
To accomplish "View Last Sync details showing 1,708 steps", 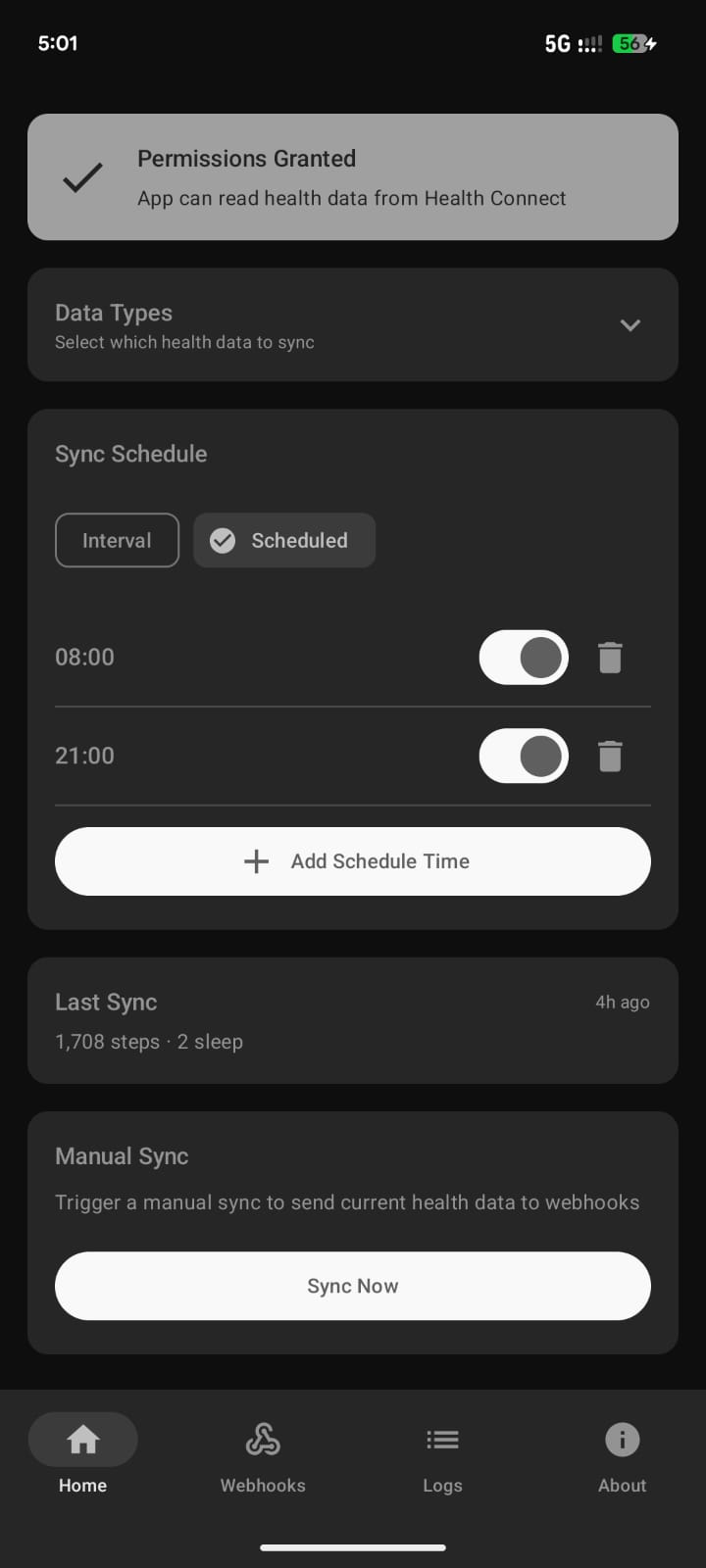I will [x=353, y=1020].
